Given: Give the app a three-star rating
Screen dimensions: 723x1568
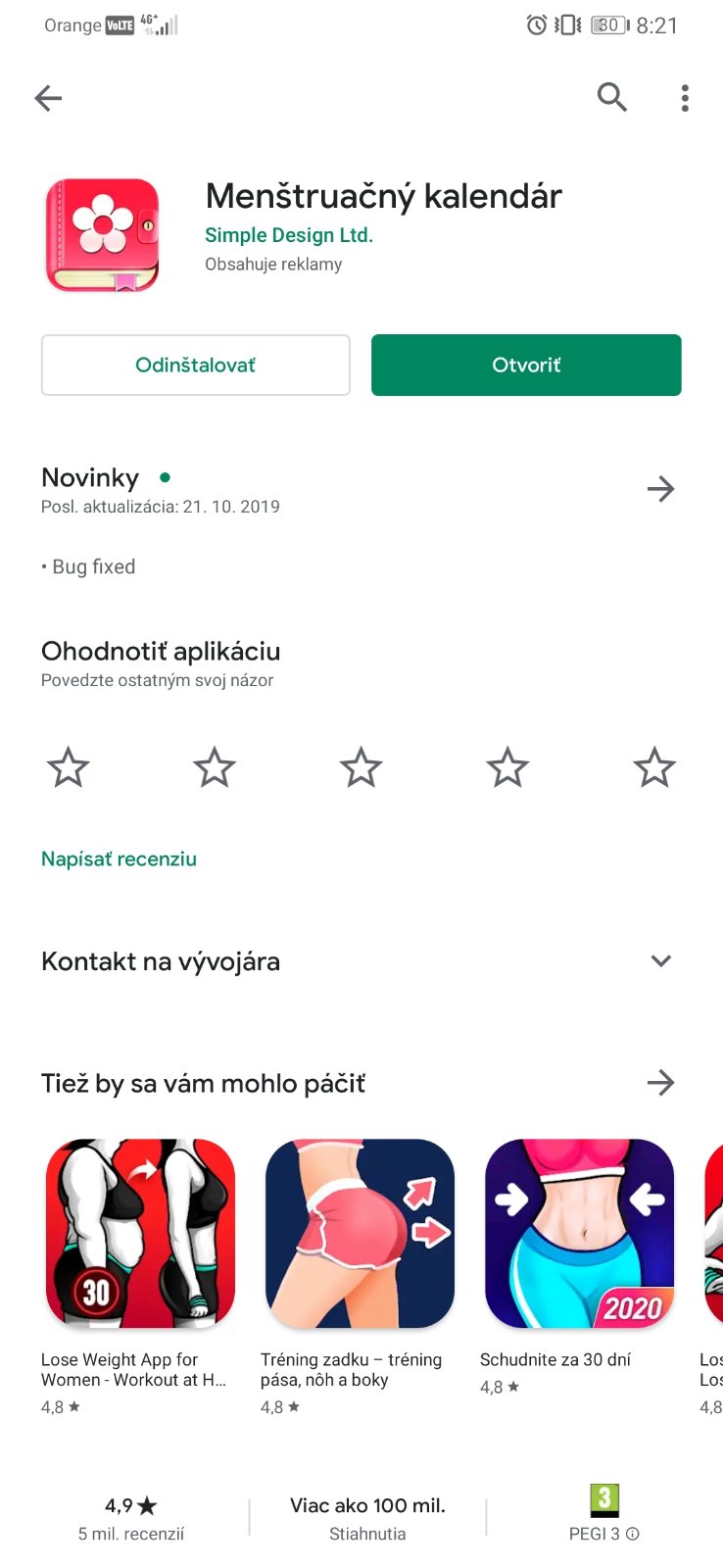Looking at the screenshot, I should (361, 767).
